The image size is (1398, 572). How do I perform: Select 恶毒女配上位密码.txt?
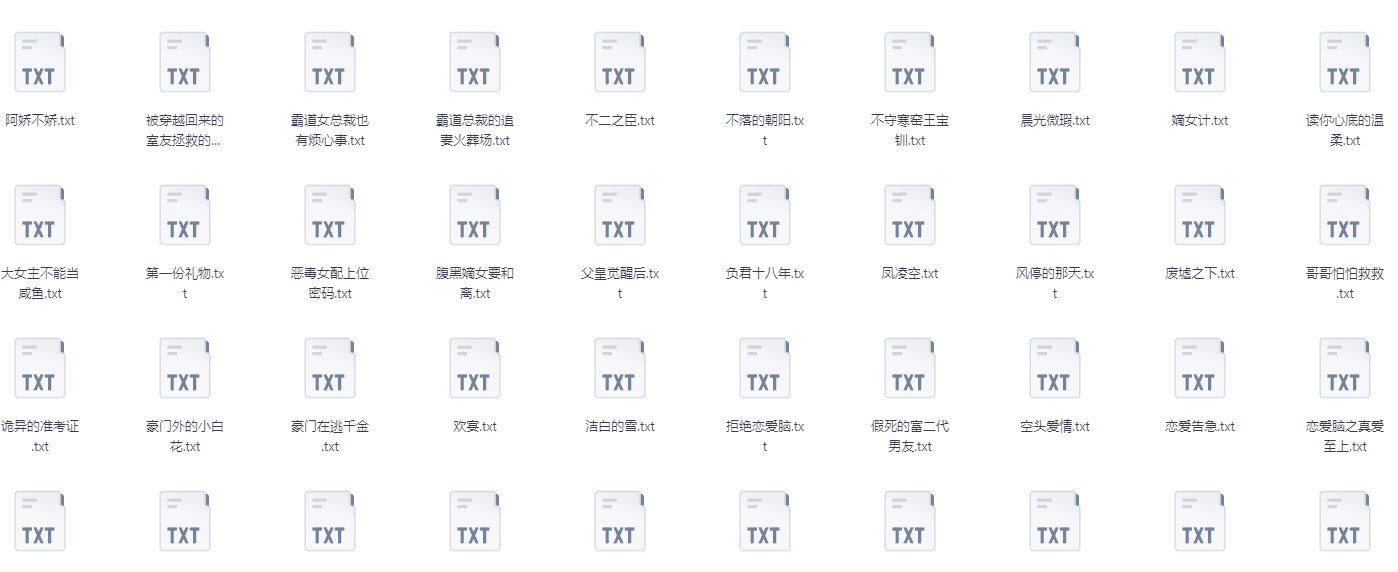pyautogui.click(x=330, y=217)
